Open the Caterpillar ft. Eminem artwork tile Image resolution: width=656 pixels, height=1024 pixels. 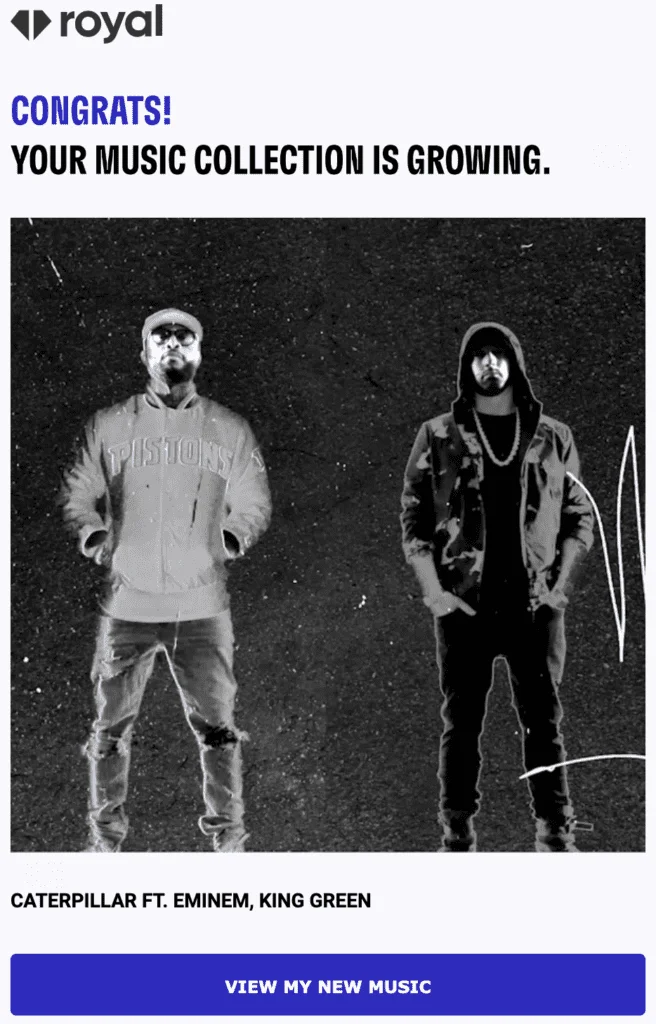pos(328,535)
